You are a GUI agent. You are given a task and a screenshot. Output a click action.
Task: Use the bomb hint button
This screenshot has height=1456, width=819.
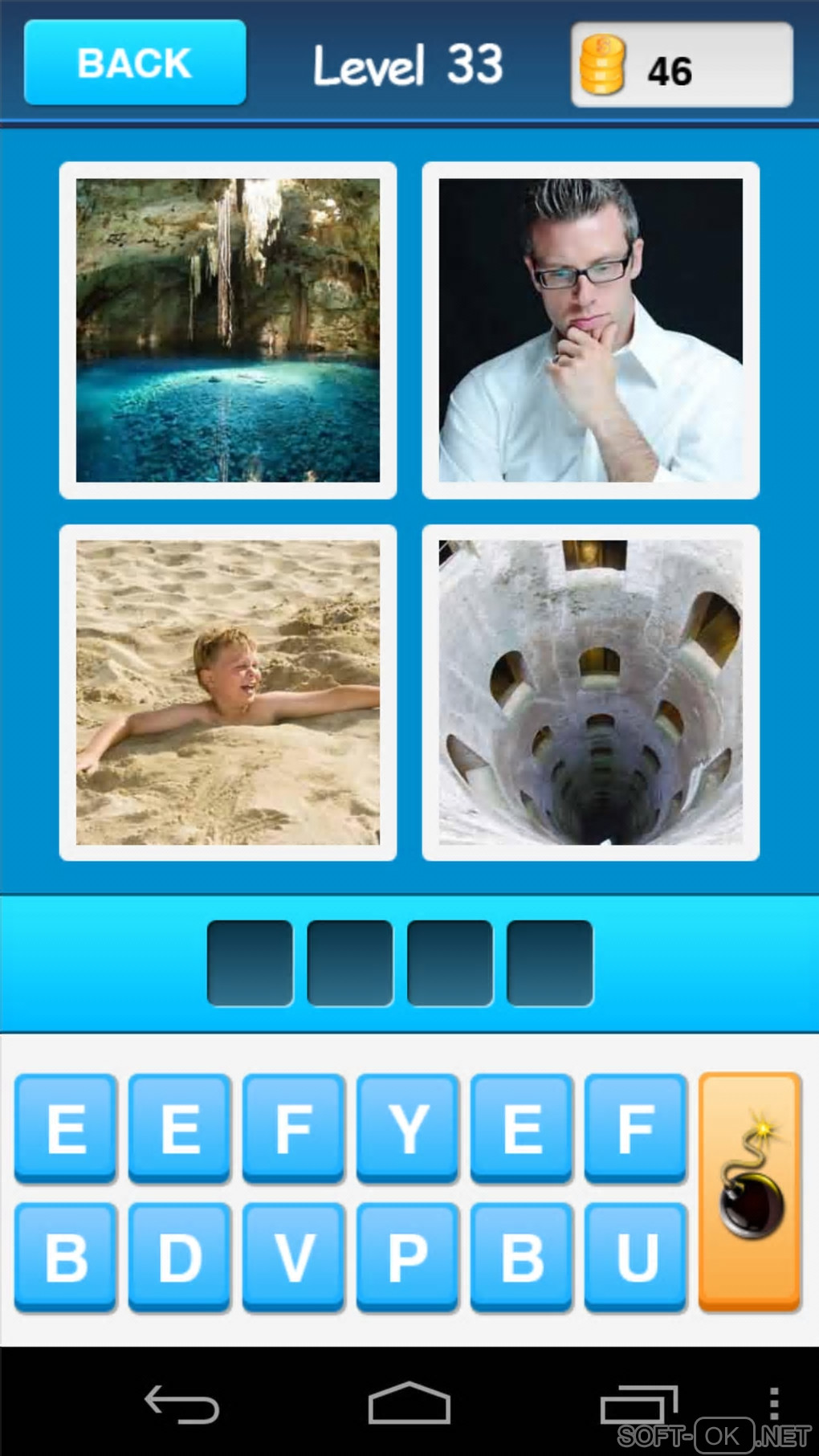pyautogui.click(x=750, y=1192)
